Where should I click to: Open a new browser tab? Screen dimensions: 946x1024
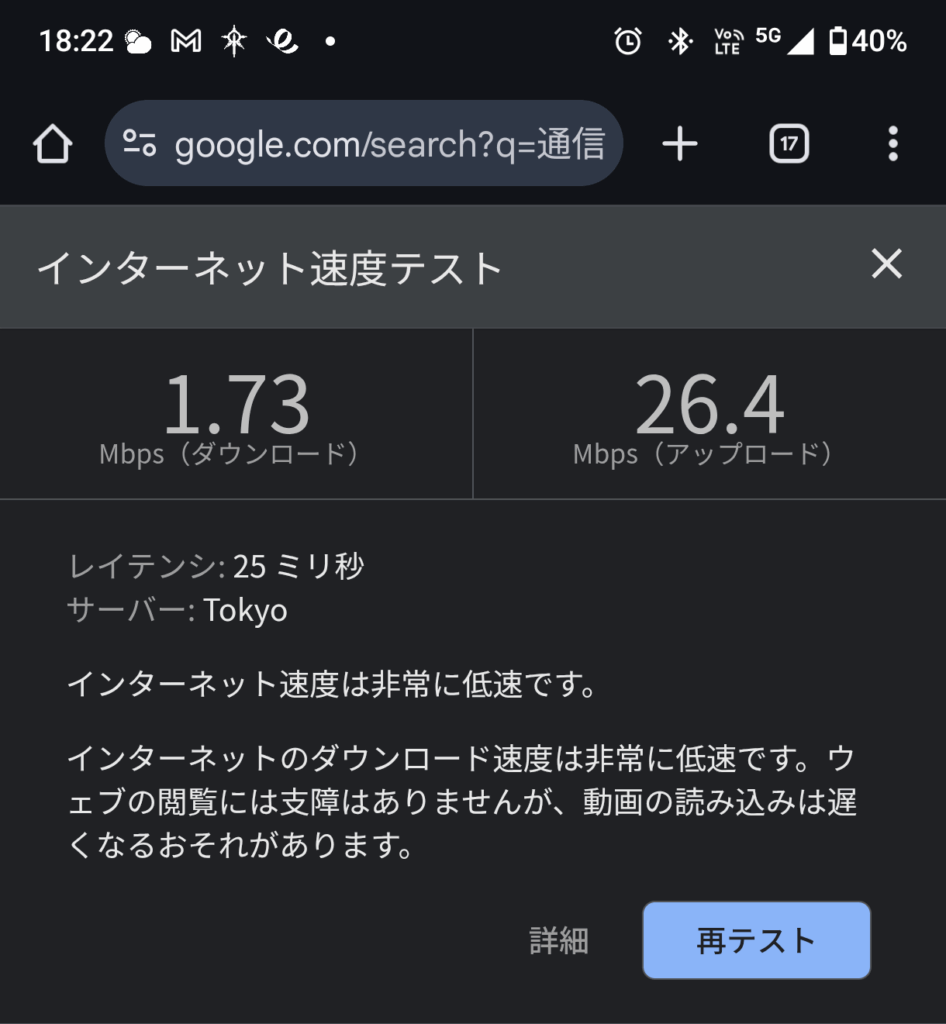tap(680, 145)
